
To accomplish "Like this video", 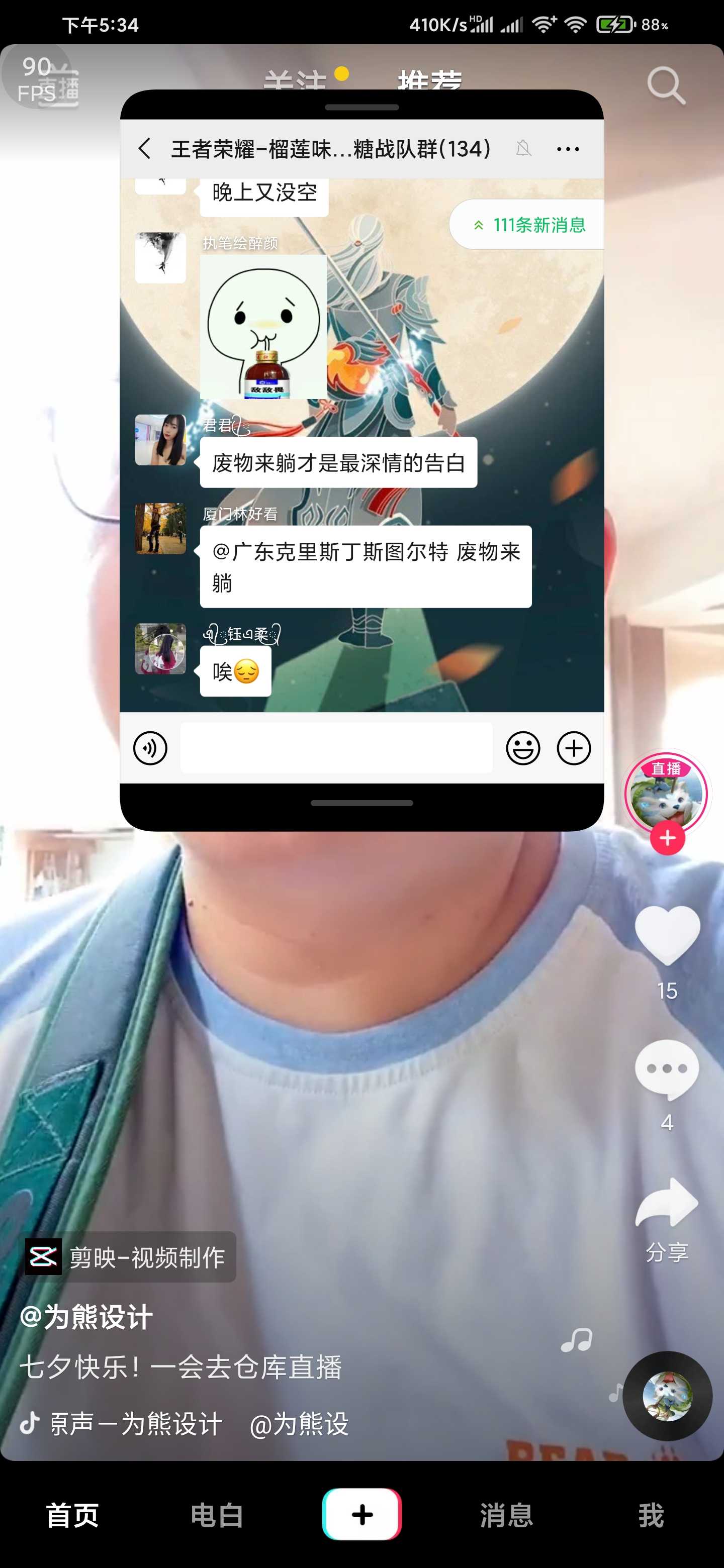I will pos(667,935).
